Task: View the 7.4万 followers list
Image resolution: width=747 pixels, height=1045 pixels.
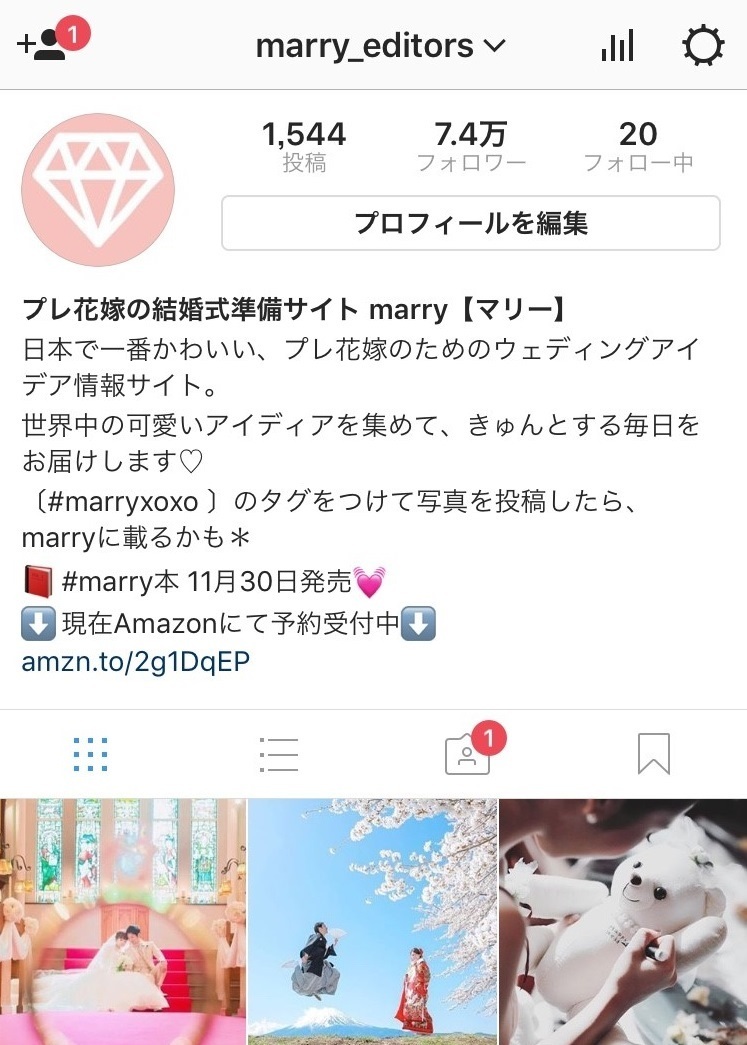Action: 471,147
